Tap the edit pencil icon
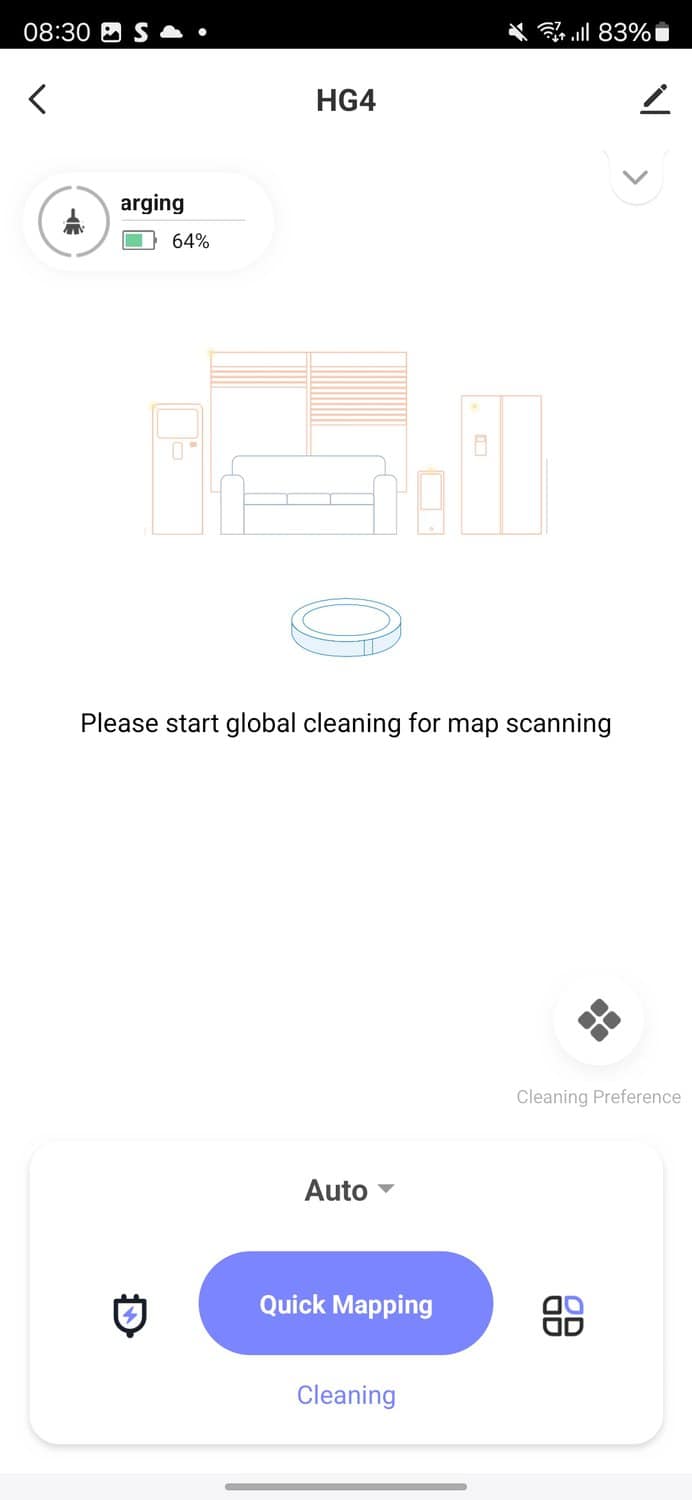 click(x=655, y=100)
